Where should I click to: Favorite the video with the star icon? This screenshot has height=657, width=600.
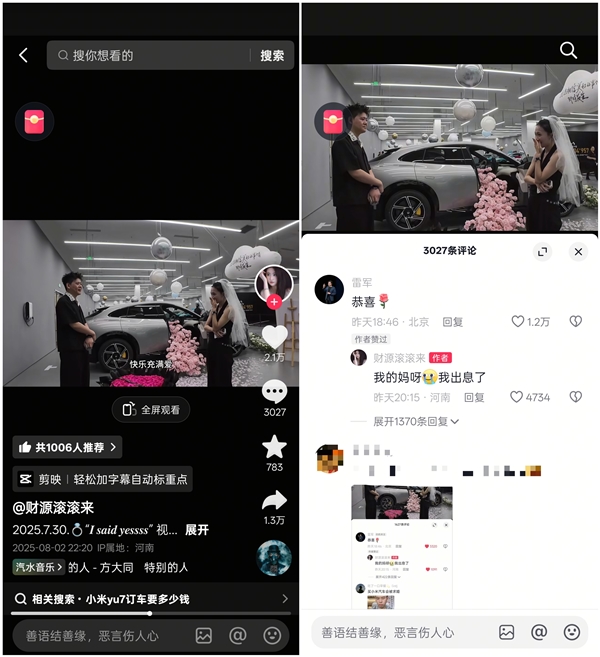point(275,447)
